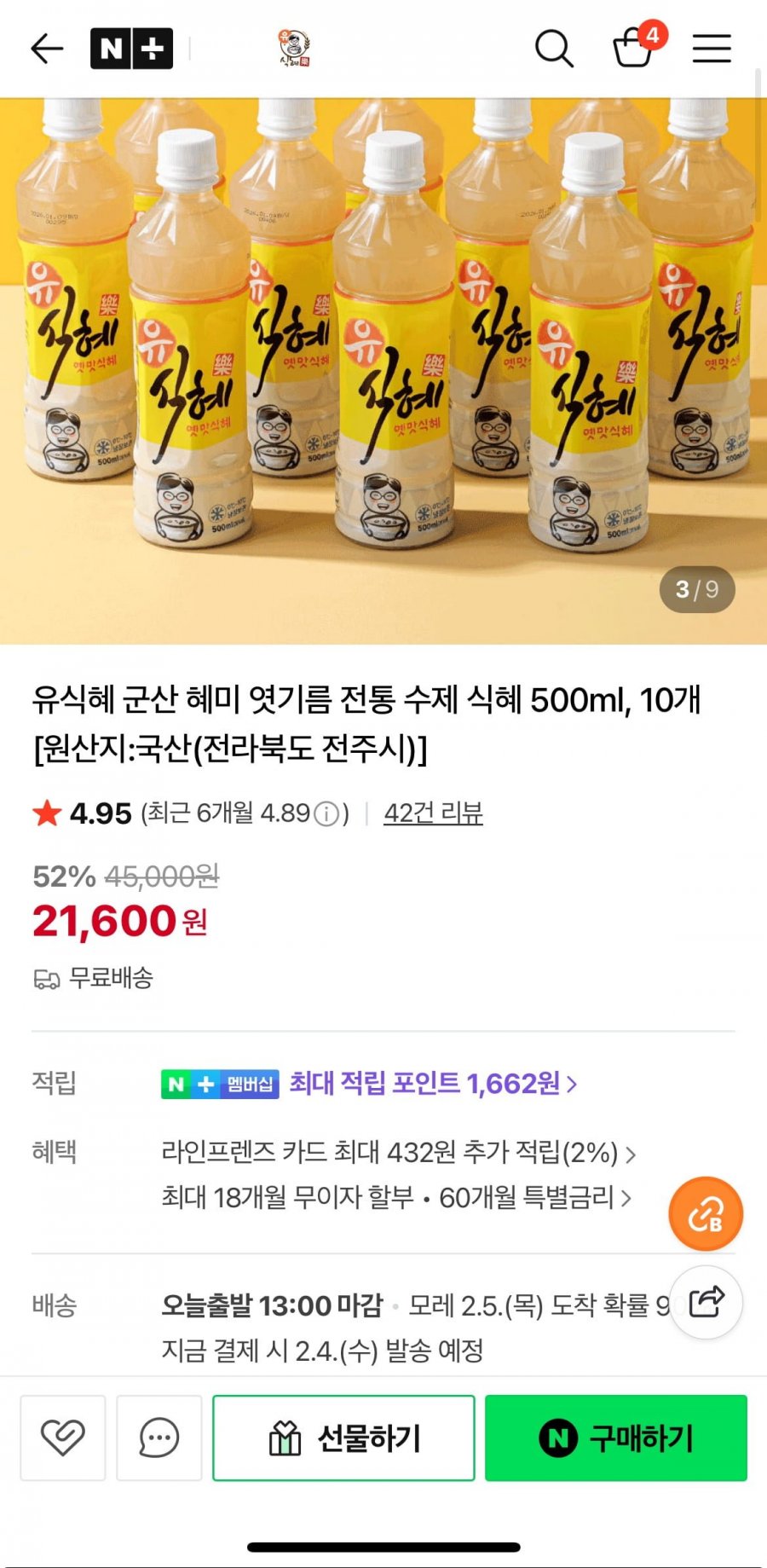Open the hamburger menu
This screenshot has width=767, height=1568.
click(x=712, y=49)
